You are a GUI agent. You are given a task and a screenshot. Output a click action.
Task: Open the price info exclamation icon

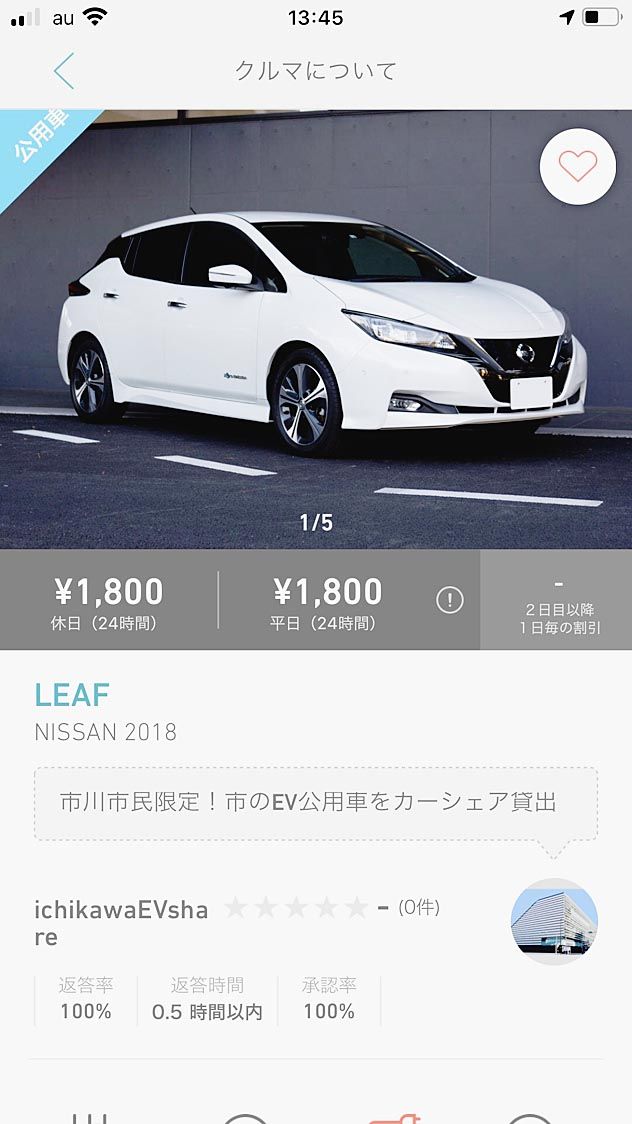(x=450, y=600)
